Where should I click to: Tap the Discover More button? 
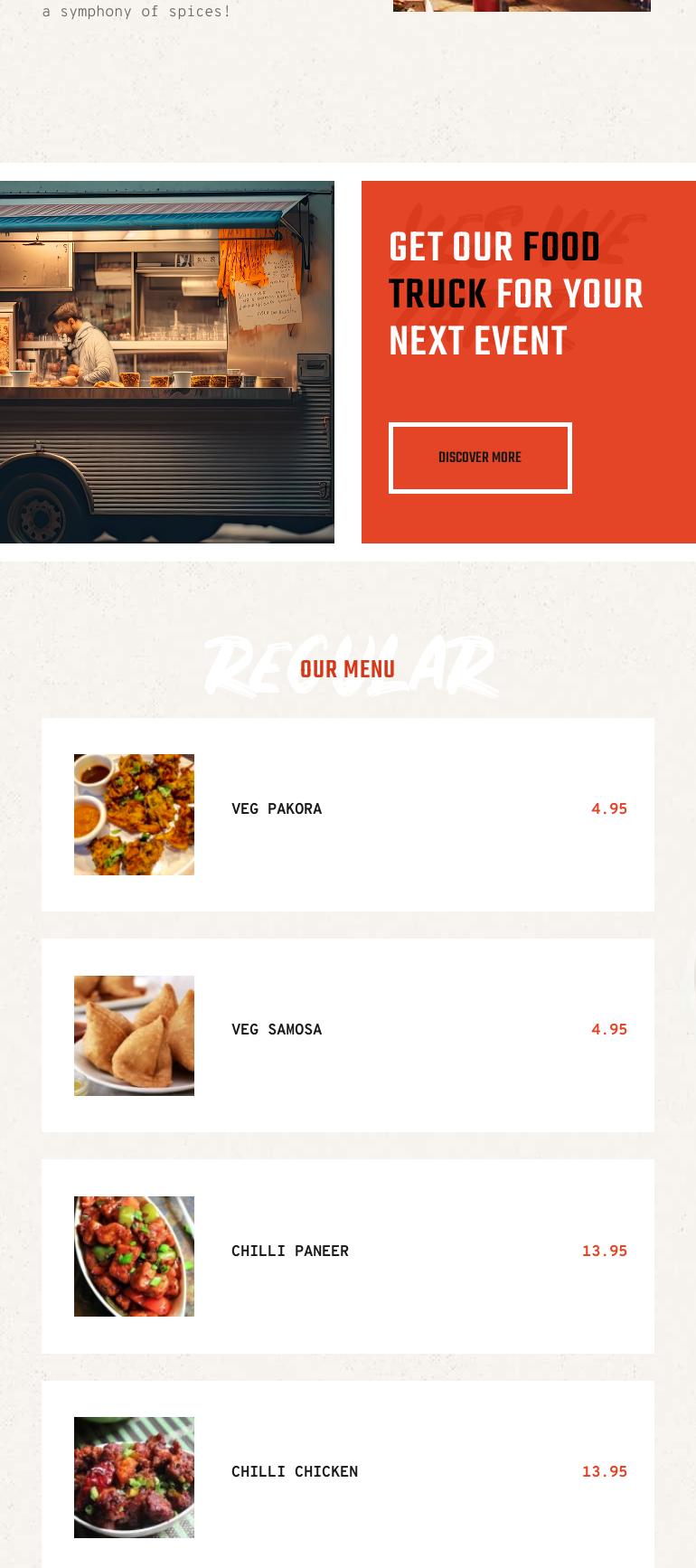click(480, 458)
